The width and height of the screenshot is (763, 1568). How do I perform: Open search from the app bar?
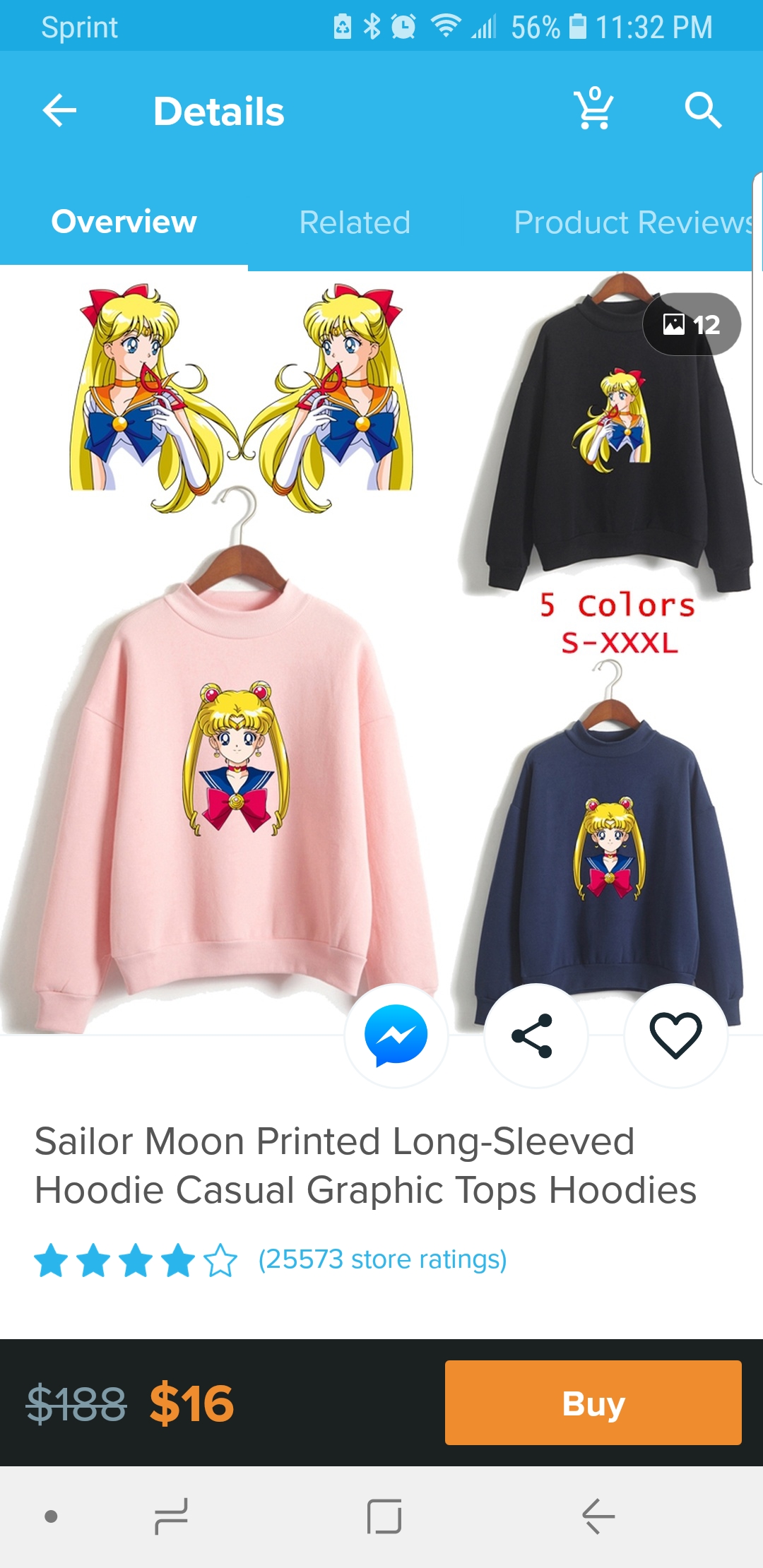703,110
